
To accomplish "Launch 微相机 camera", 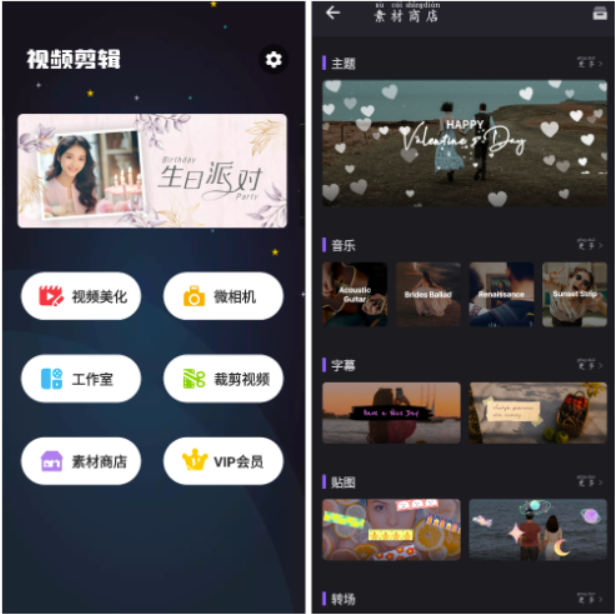I will coord(223,296).
